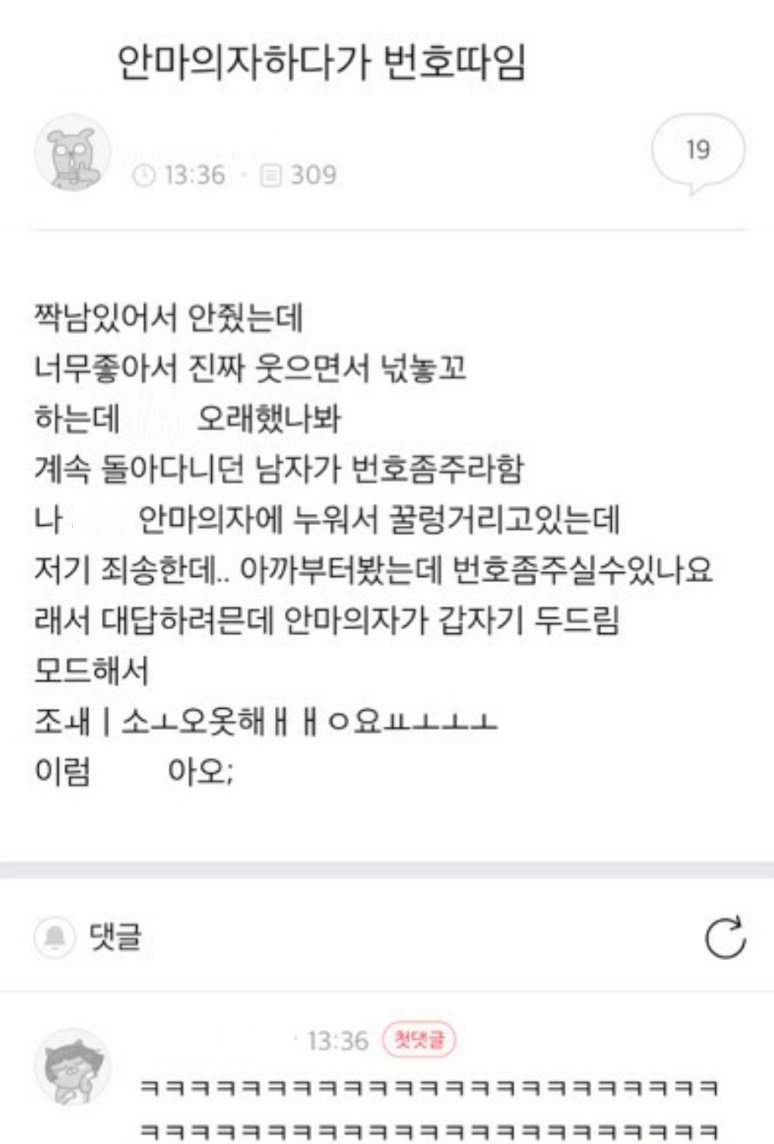The width and height of the screenshot is (774, 1144).
Task: View the post author's profile avatar
Action: [x=72, y=153]
